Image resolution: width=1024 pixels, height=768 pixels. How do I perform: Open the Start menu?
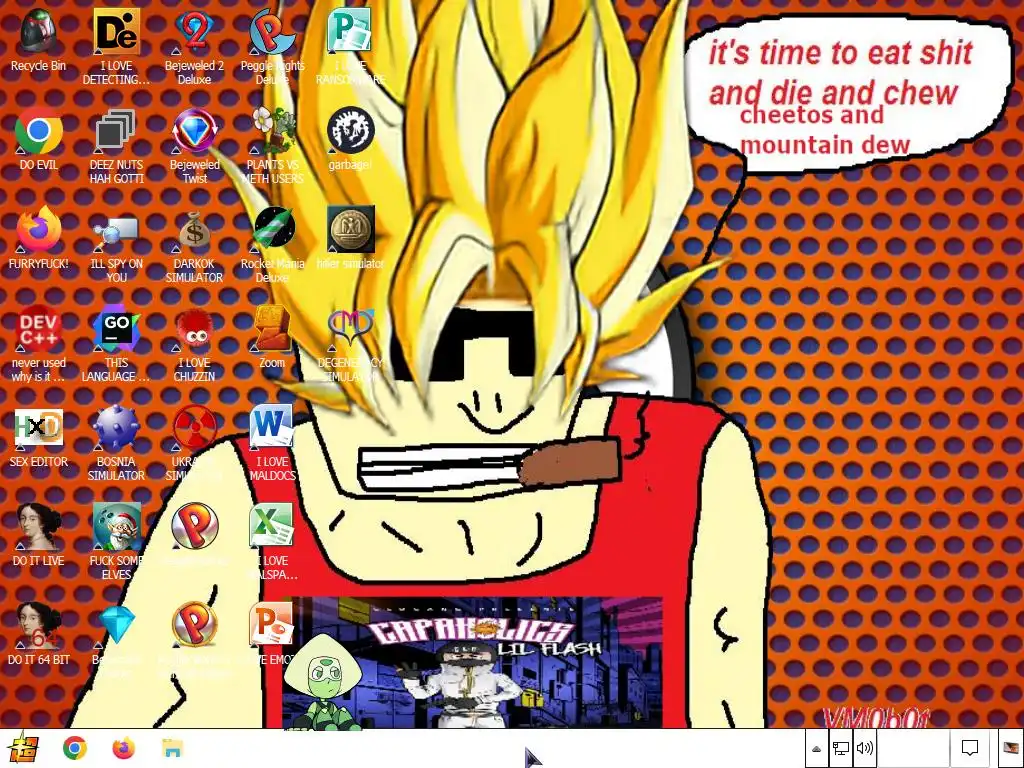[23, 748]
